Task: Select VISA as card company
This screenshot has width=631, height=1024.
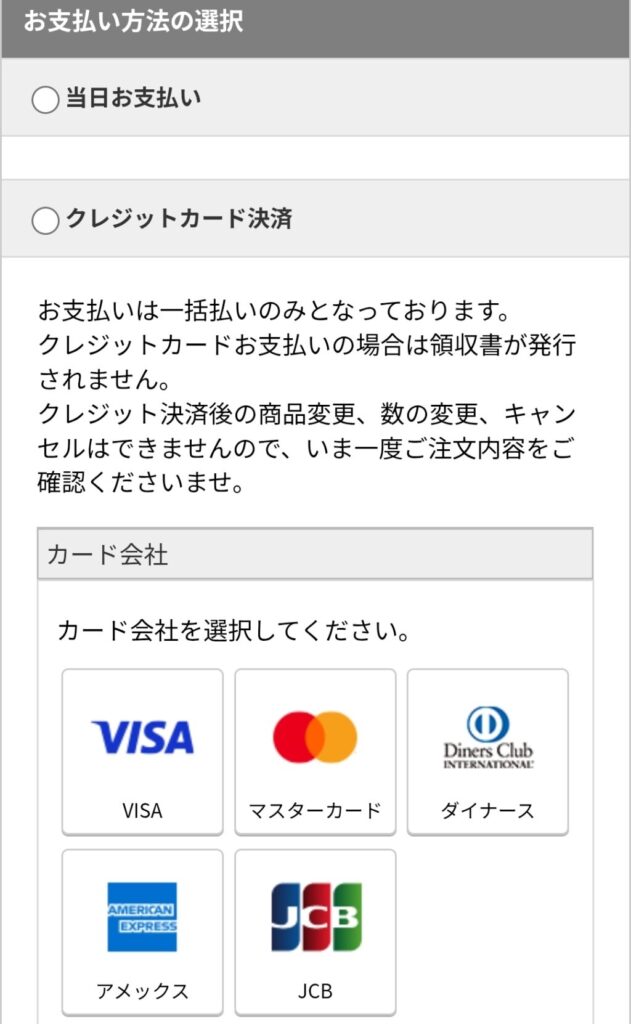Action: (142, 751)
